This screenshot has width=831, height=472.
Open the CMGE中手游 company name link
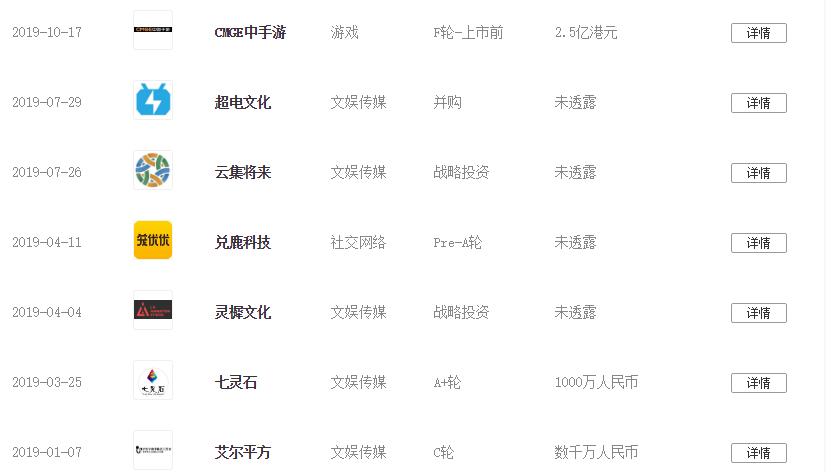pos(250,33)
